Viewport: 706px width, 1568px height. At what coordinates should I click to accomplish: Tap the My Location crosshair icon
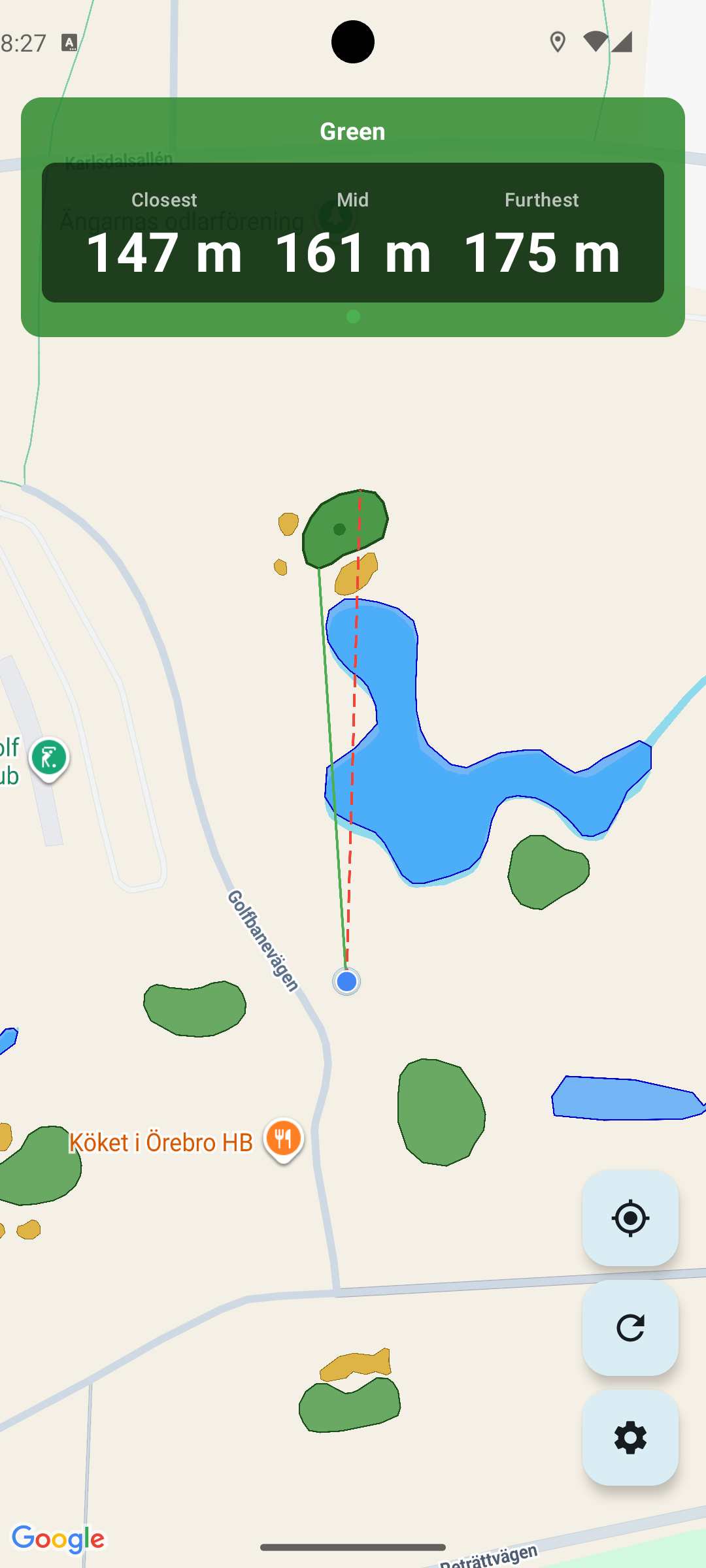(x=630, y=1219)
